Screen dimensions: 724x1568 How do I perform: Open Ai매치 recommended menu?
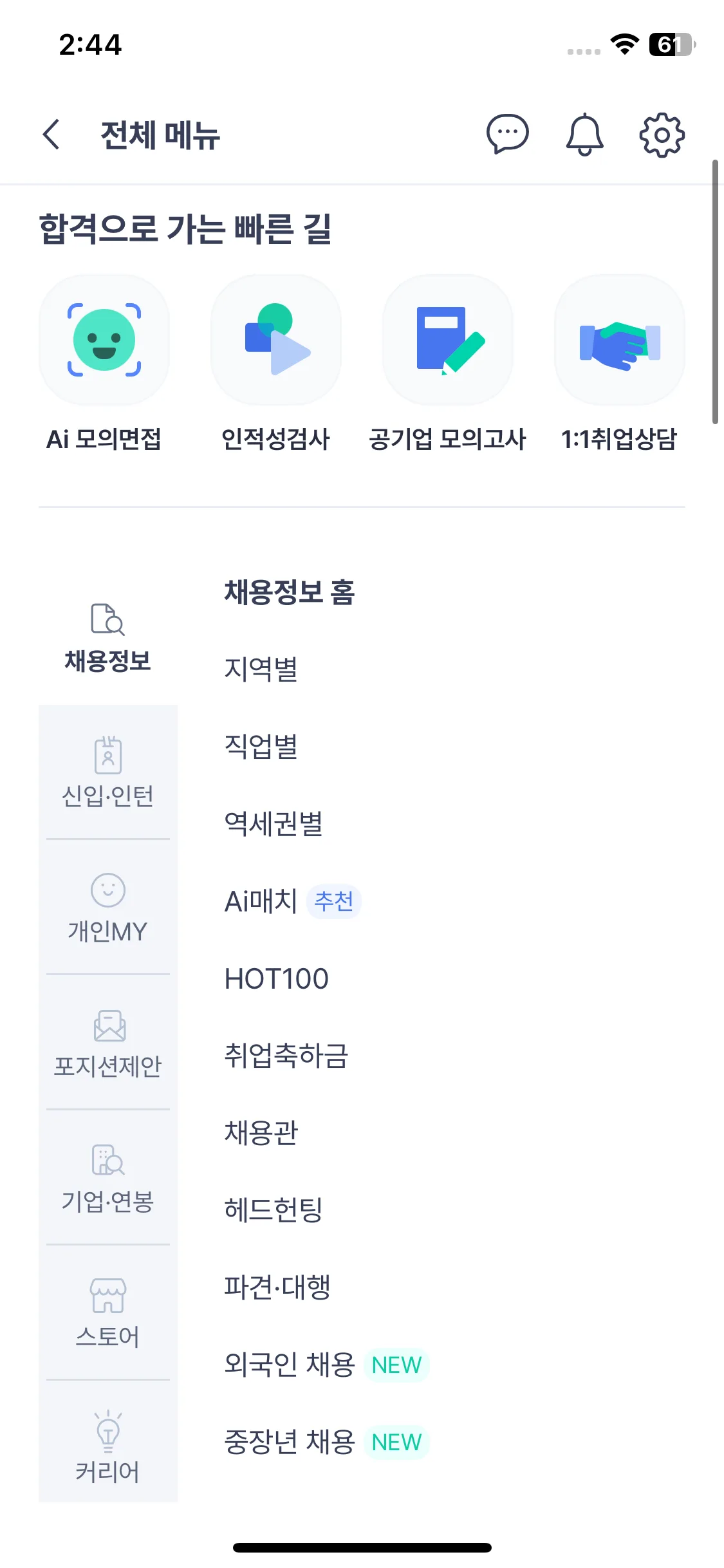click(x=261, y=901)
